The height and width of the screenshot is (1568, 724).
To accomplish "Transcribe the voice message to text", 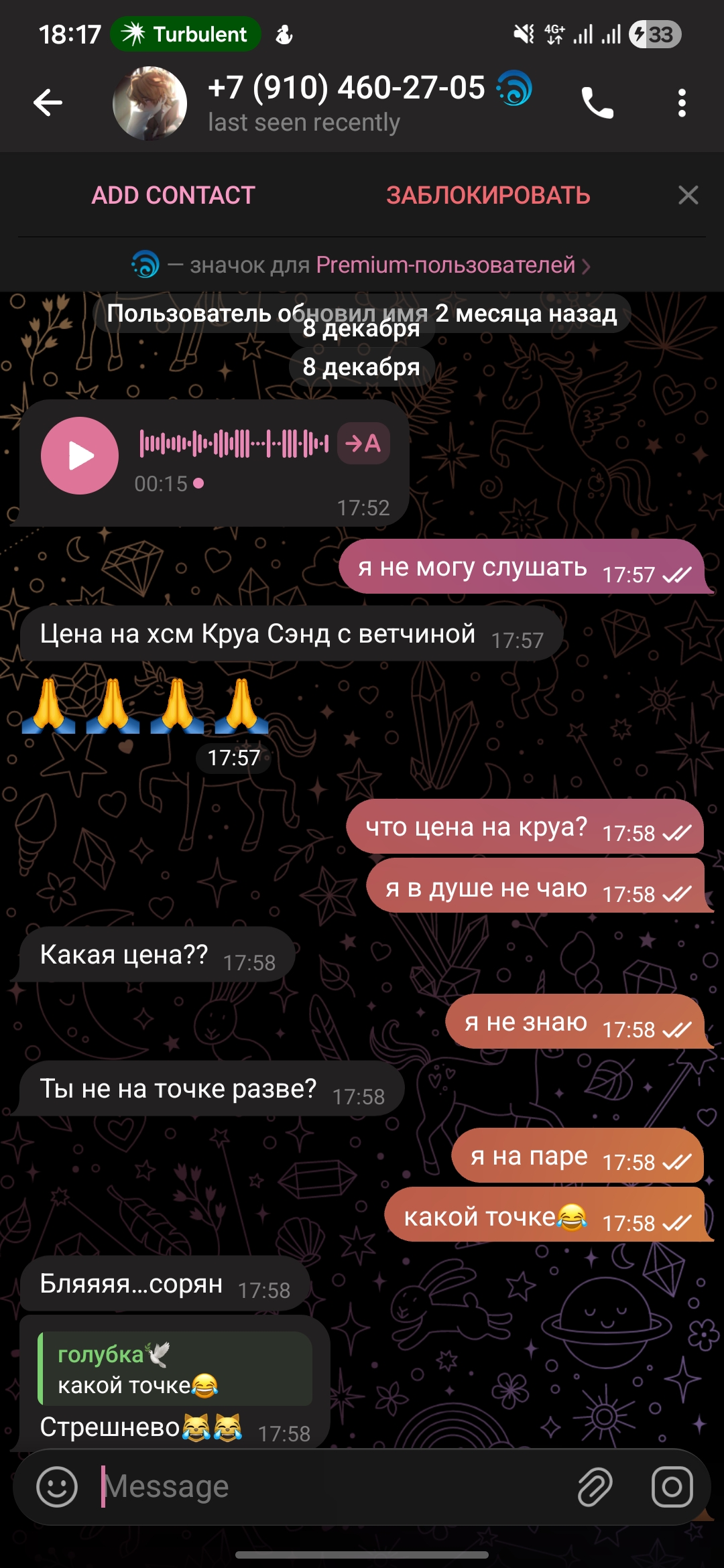I will coord(363,443).
